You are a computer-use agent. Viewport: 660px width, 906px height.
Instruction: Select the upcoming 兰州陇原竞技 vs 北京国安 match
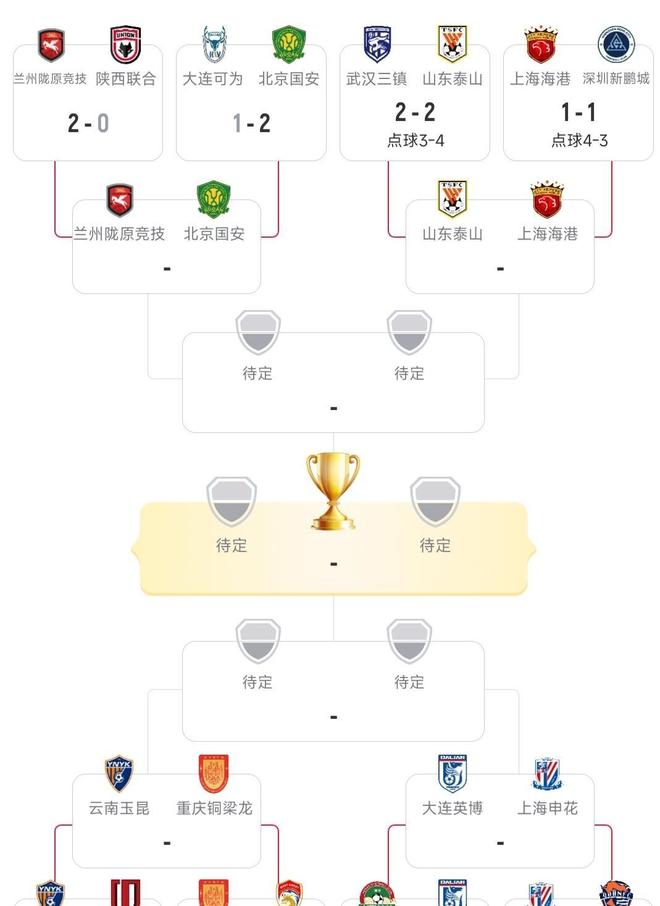click(166, 247)
